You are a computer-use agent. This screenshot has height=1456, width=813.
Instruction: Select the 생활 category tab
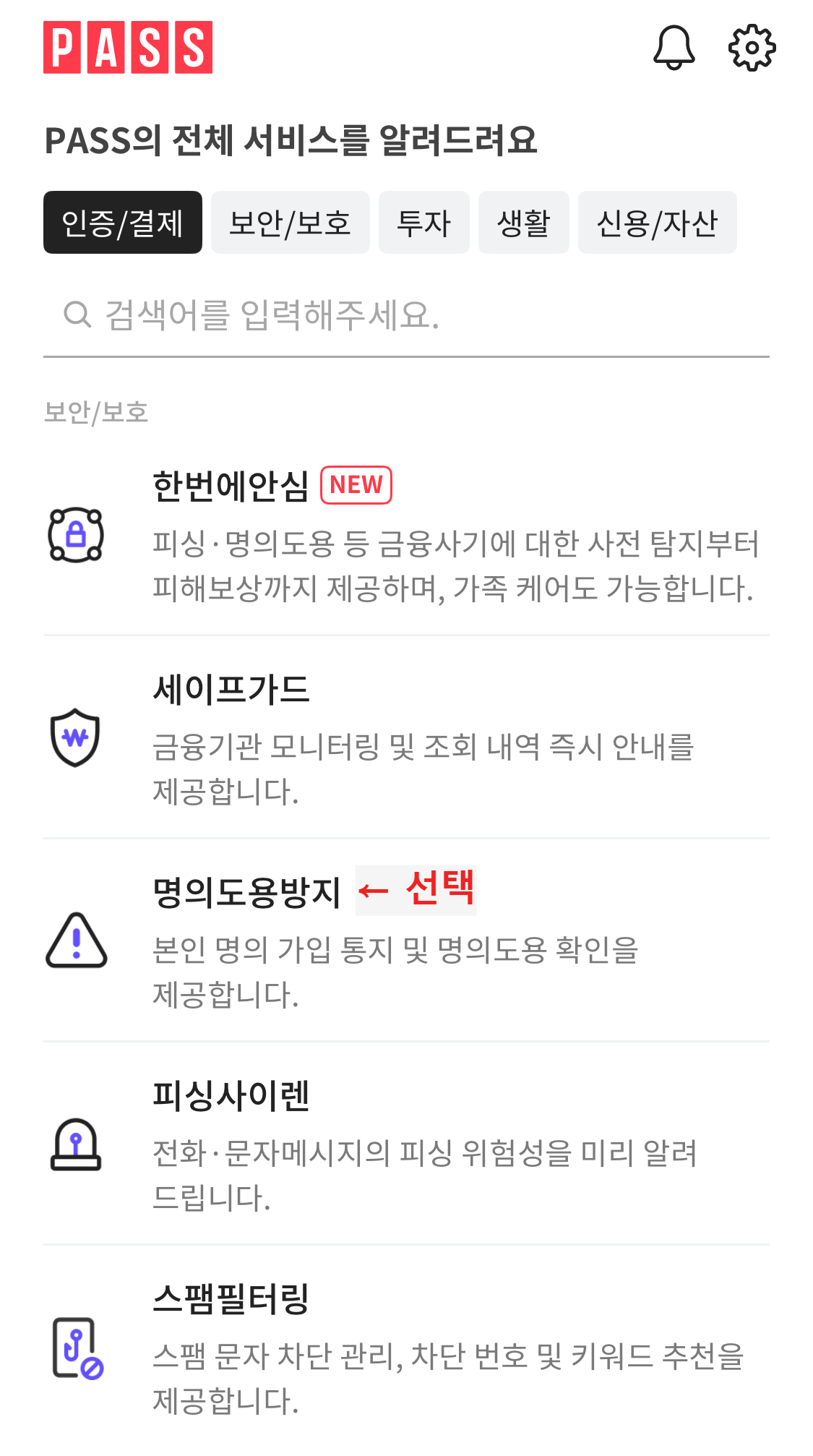click(x=523, y=222)
